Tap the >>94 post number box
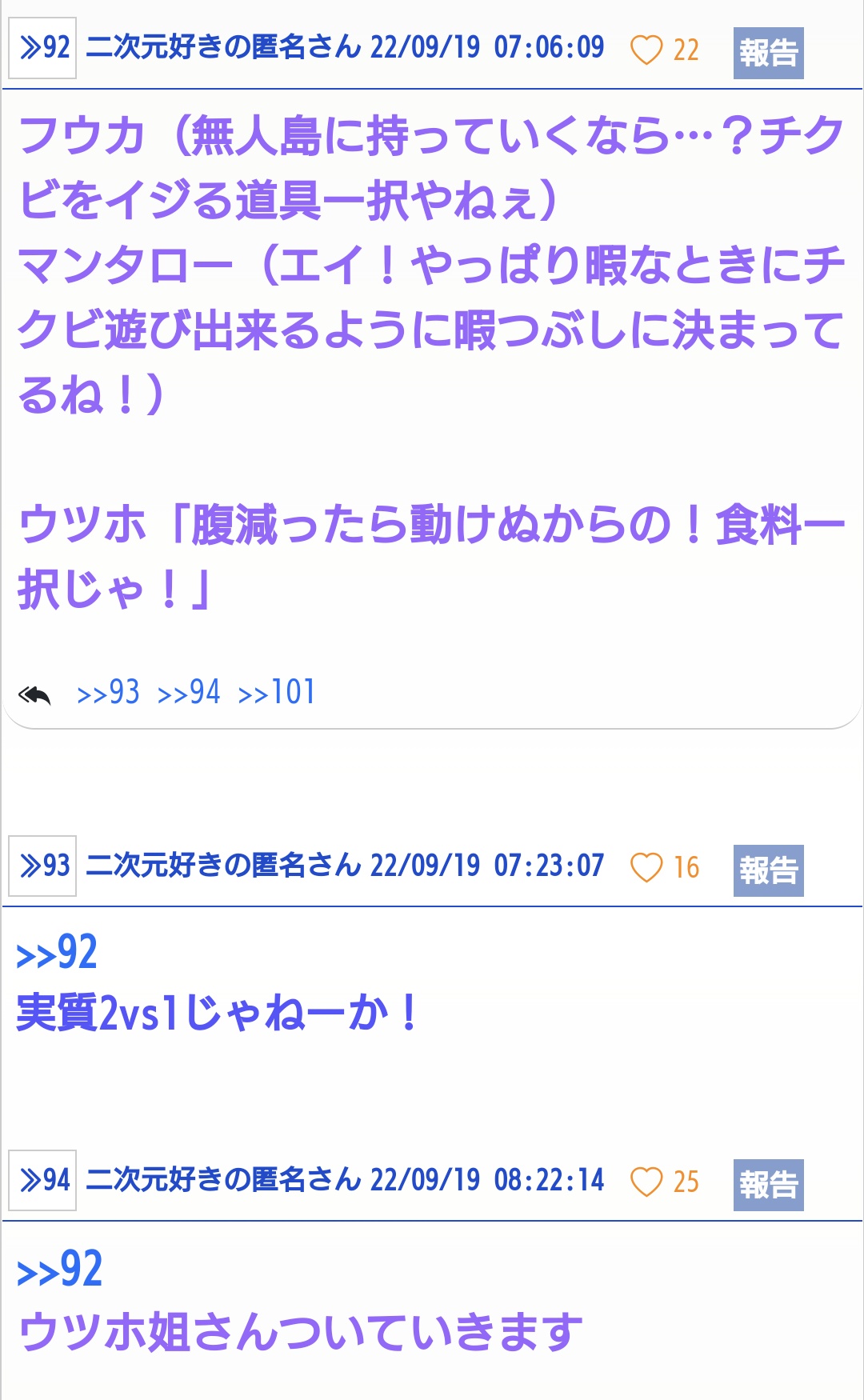 pos(42,1180)
